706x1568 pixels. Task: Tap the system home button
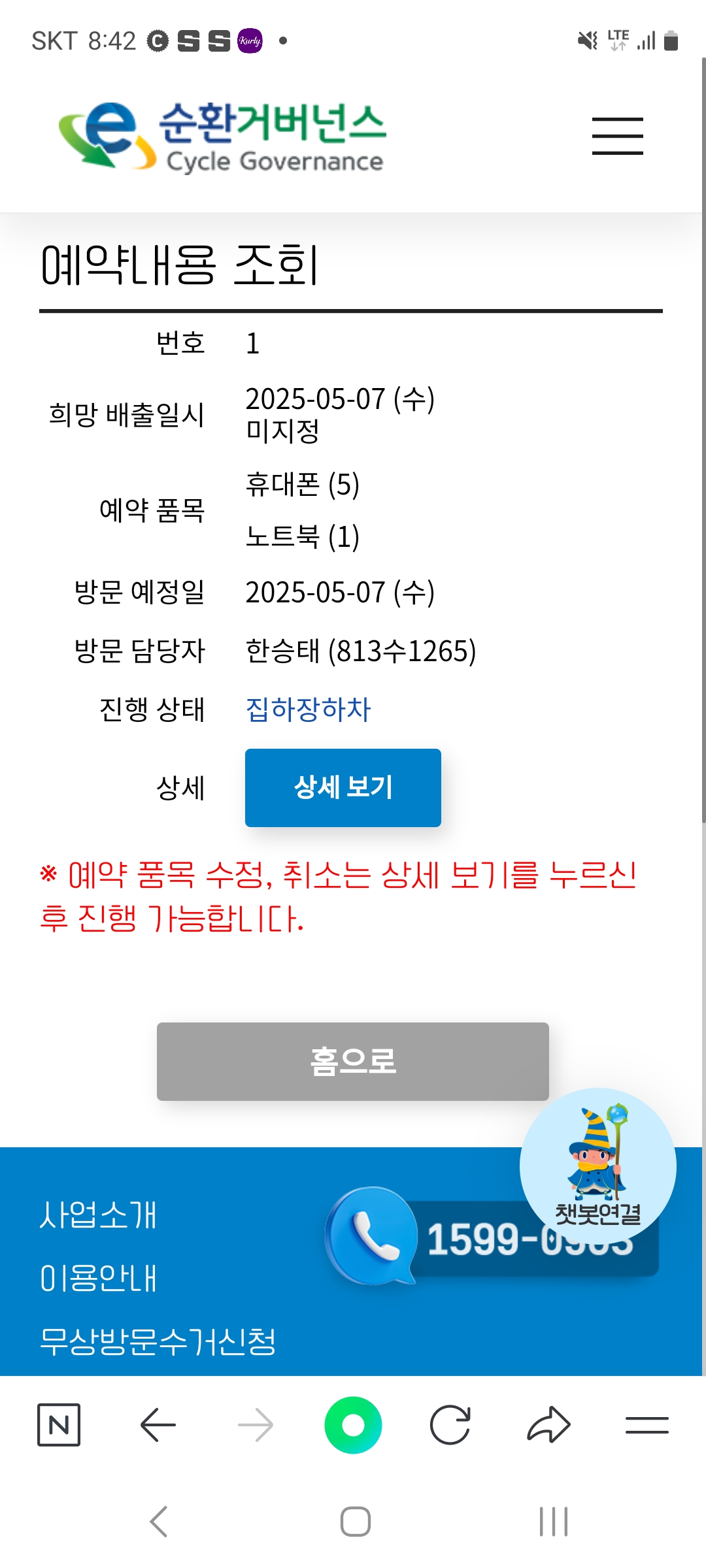point(355,1522)
